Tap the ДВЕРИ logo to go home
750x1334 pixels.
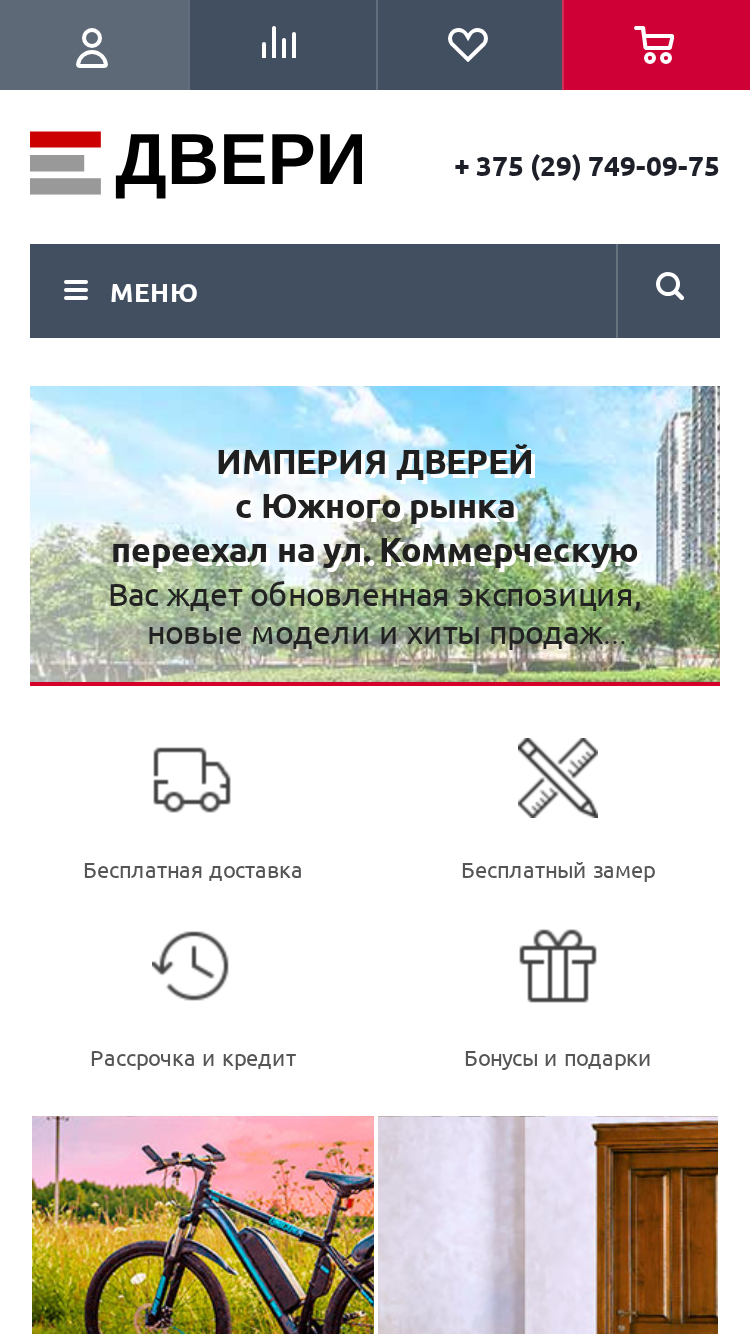tap(197, 163)
